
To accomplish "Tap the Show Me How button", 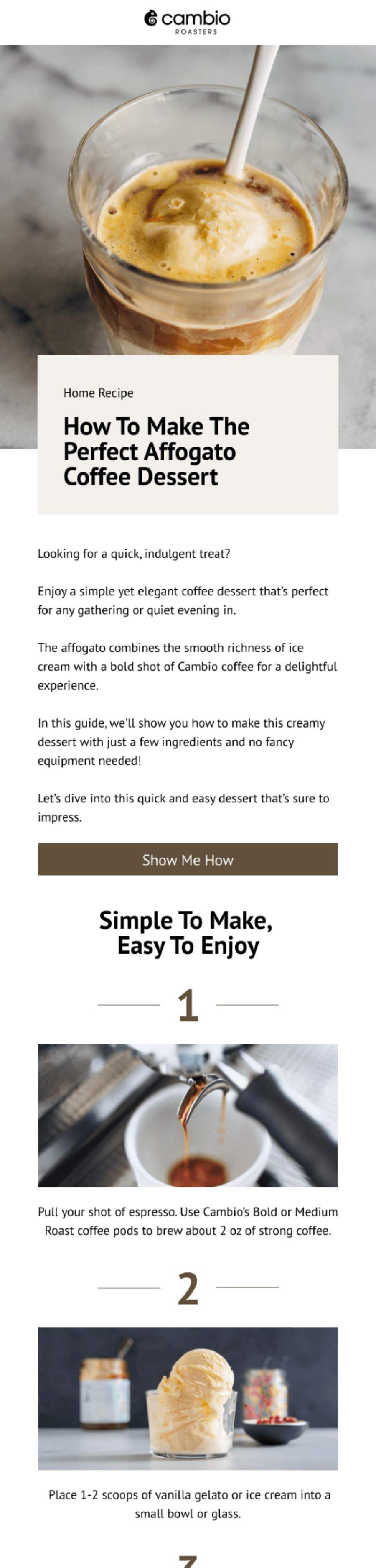I will tap(188, 859).
